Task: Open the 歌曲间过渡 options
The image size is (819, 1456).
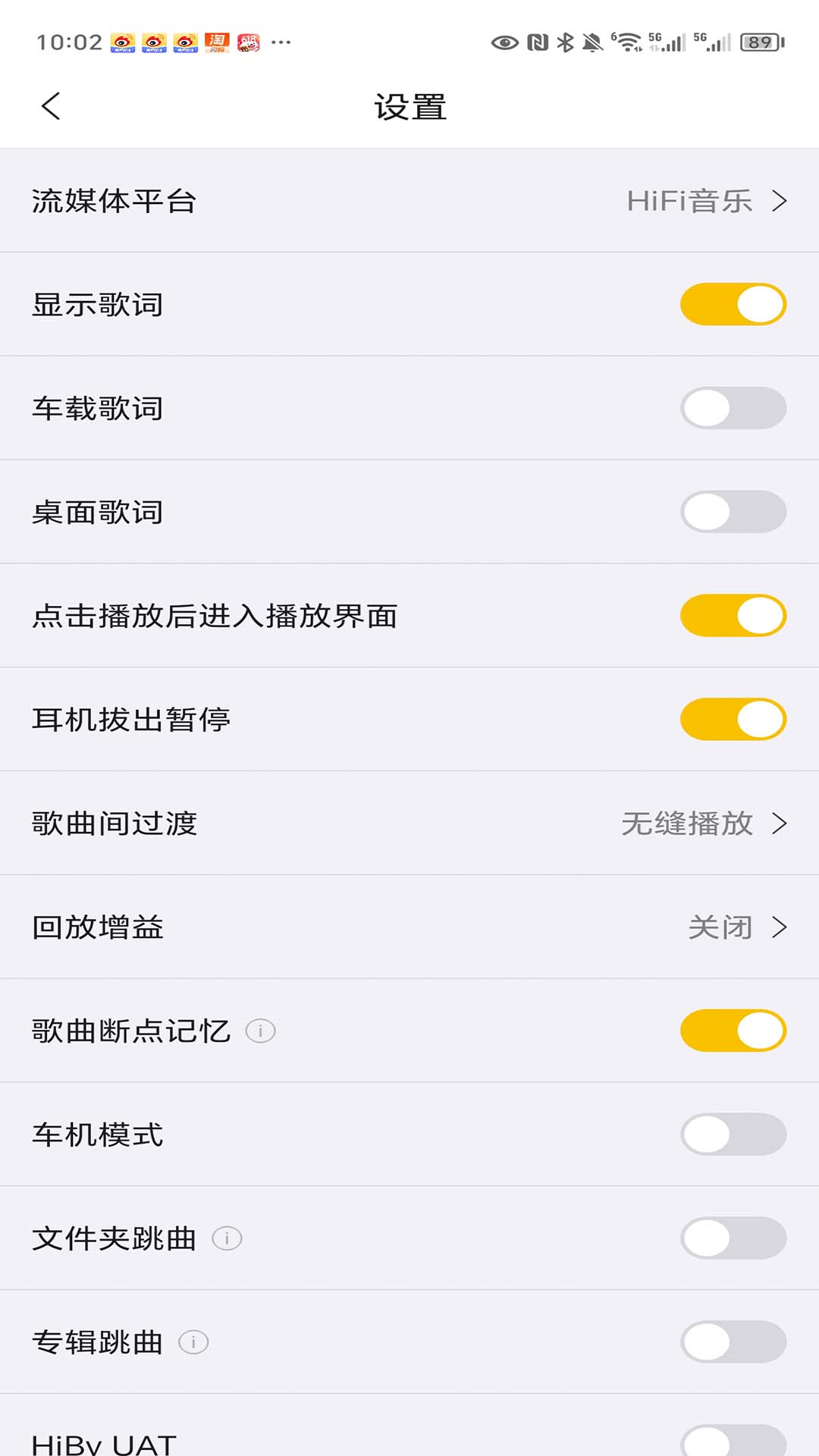Action: pos(409,823)
